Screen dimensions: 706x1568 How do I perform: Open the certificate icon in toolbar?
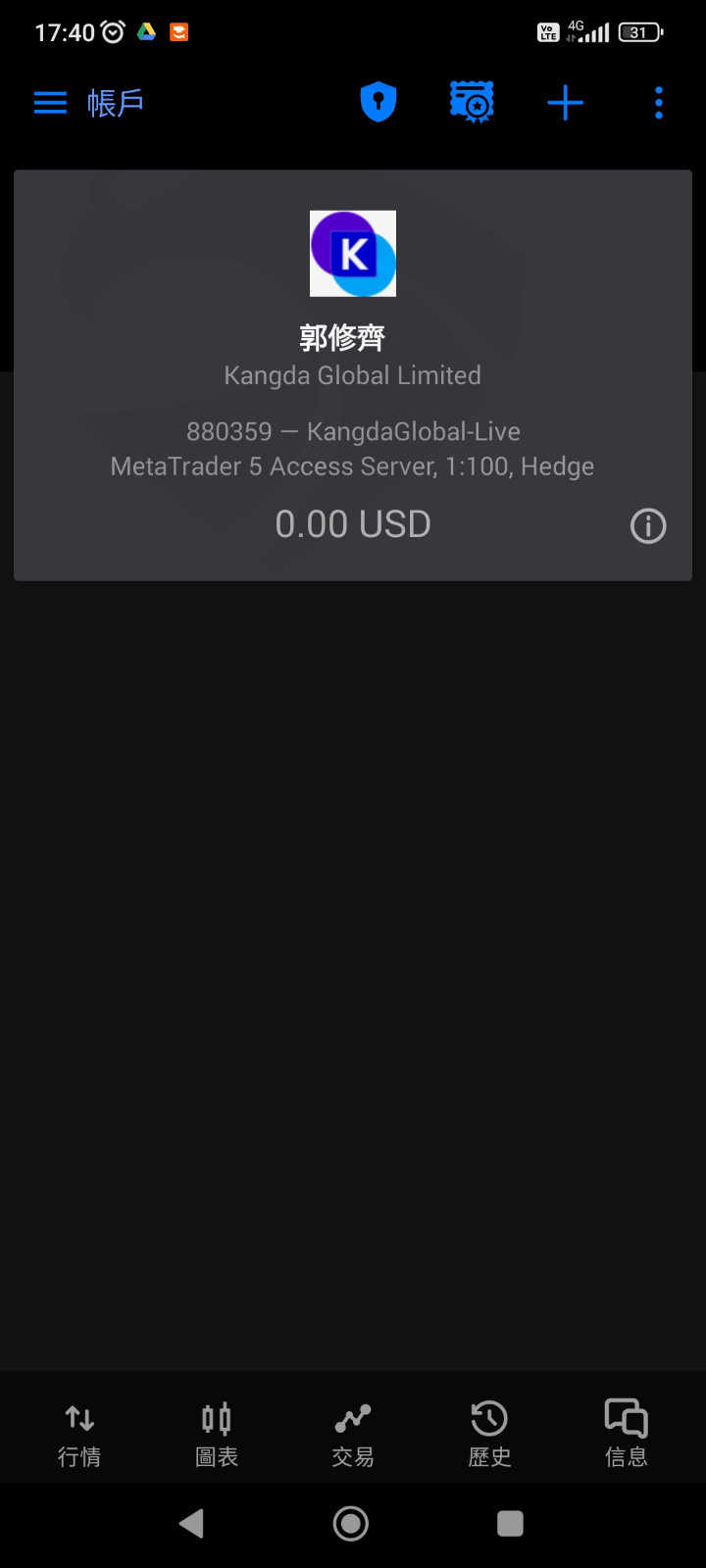click(x=472, y=102)
